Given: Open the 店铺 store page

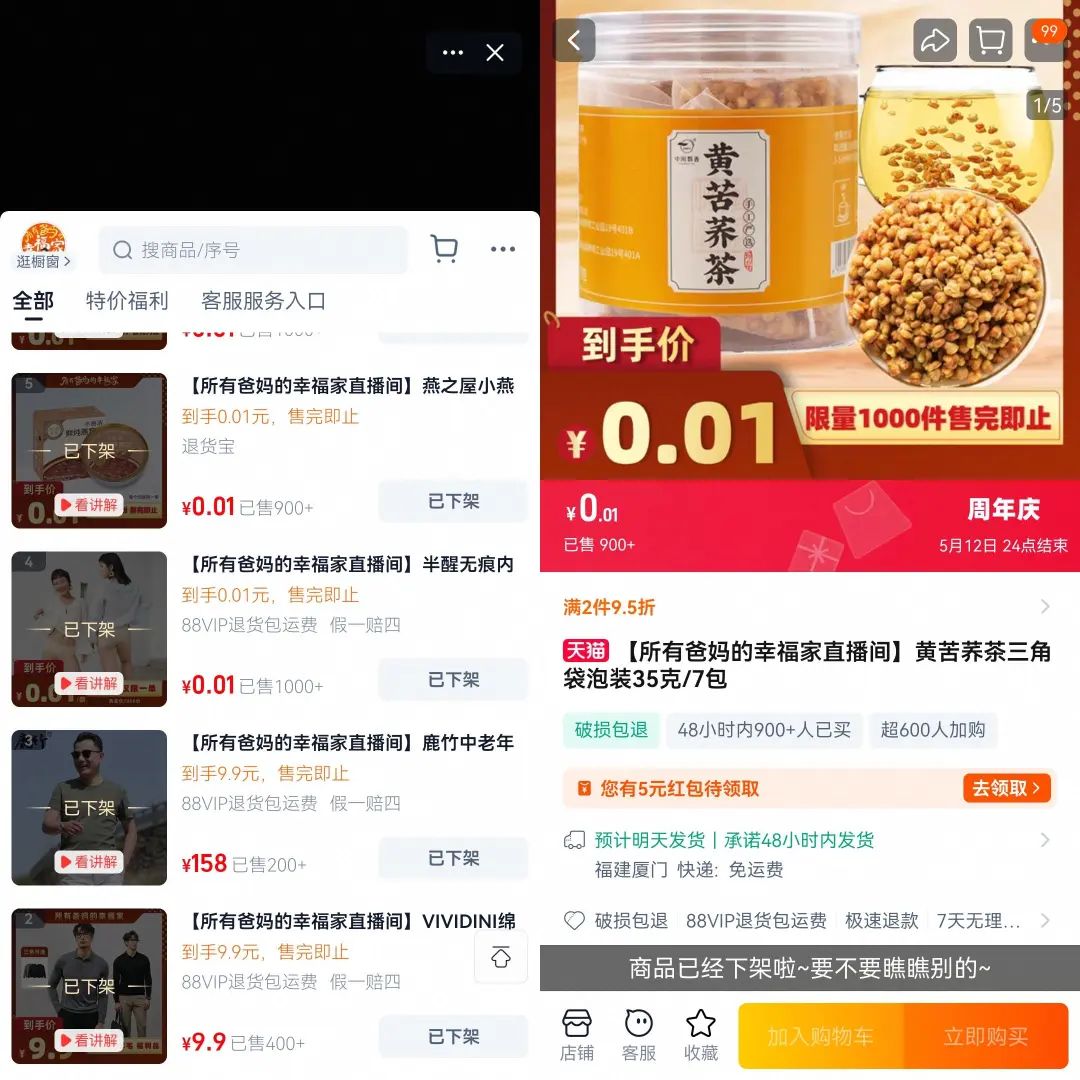Looking at the screenshot, I should (x=577, y=1034).
